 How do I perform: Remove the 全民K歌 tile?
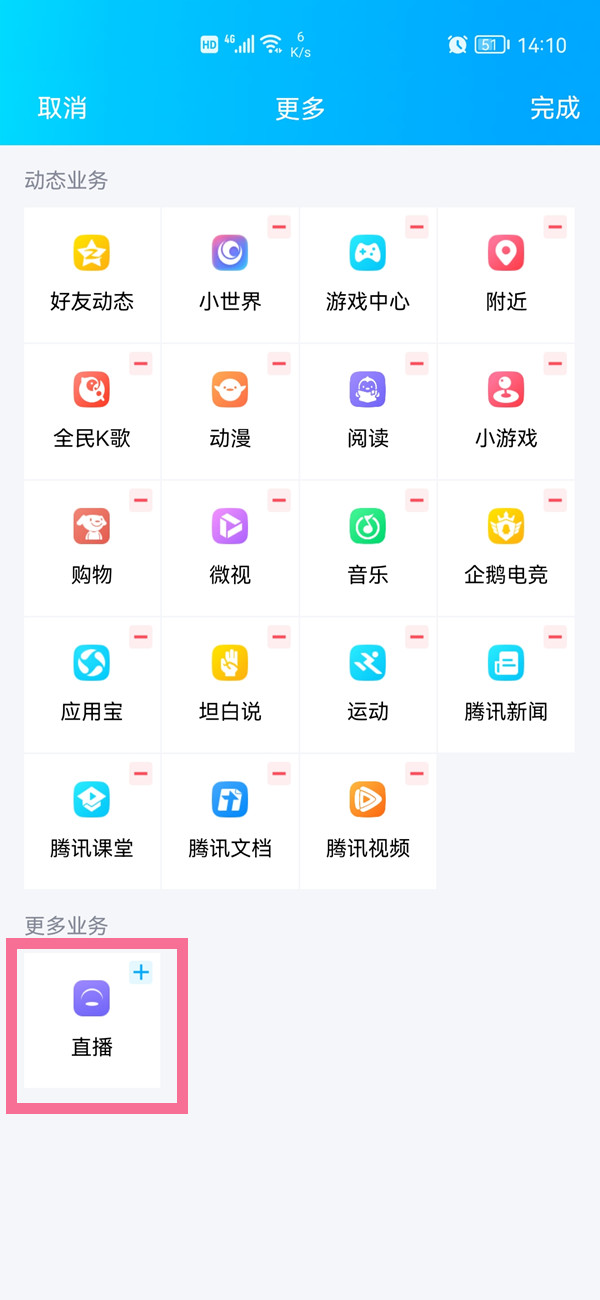(x=141, y=363)
